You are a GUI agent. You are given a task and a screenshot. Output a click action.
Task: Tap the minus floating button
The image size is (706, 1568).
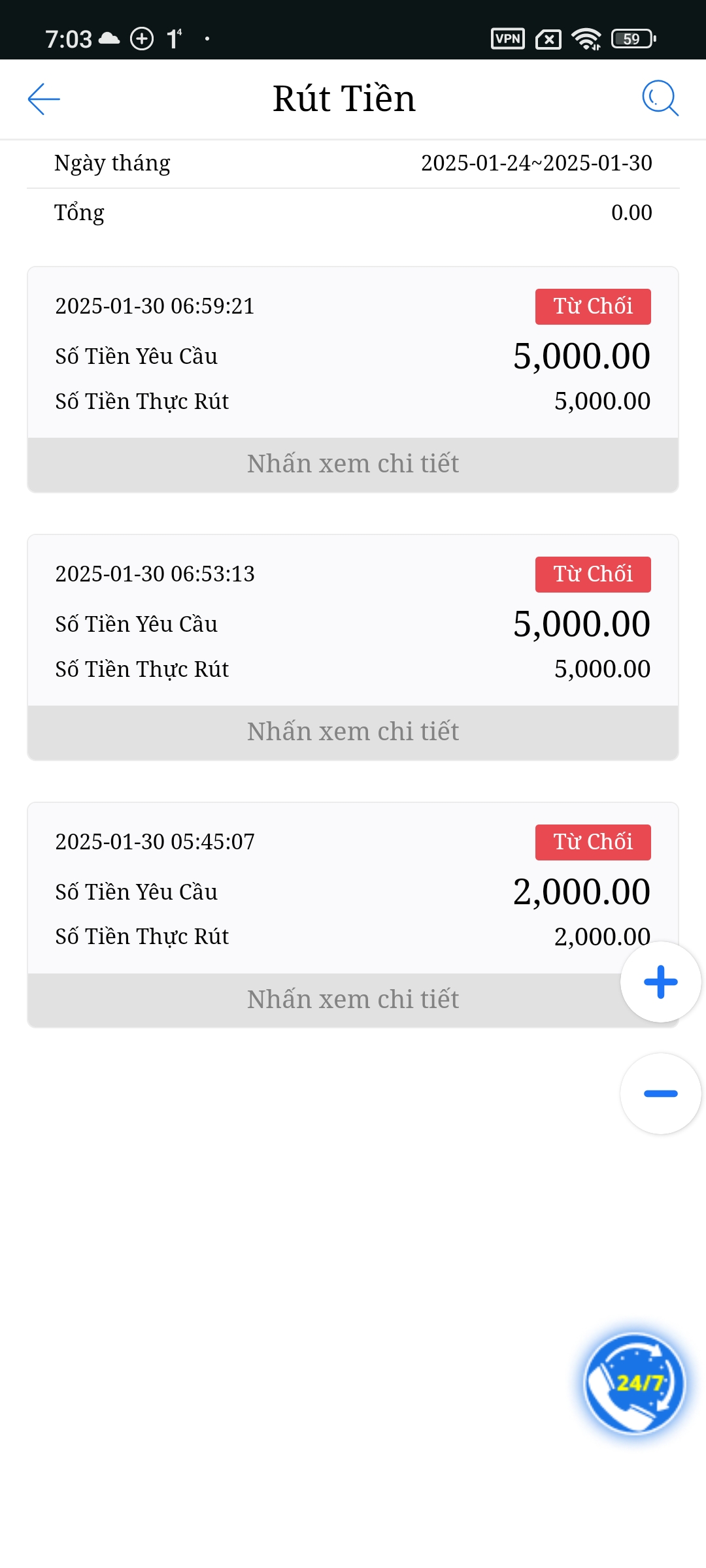(x=660, y=1093)
